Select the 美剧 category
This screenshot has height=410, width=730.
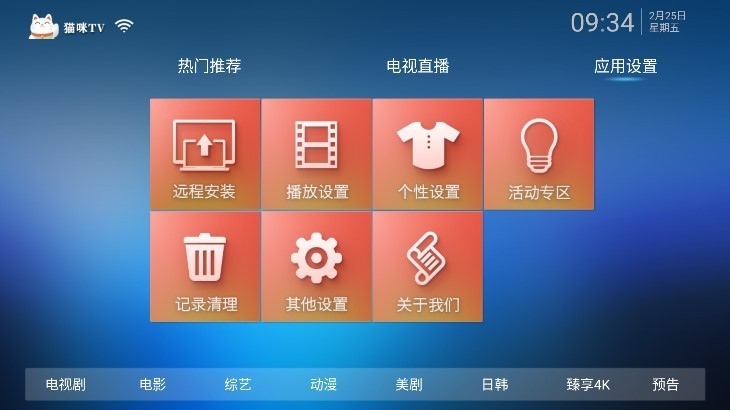point(409,384)
